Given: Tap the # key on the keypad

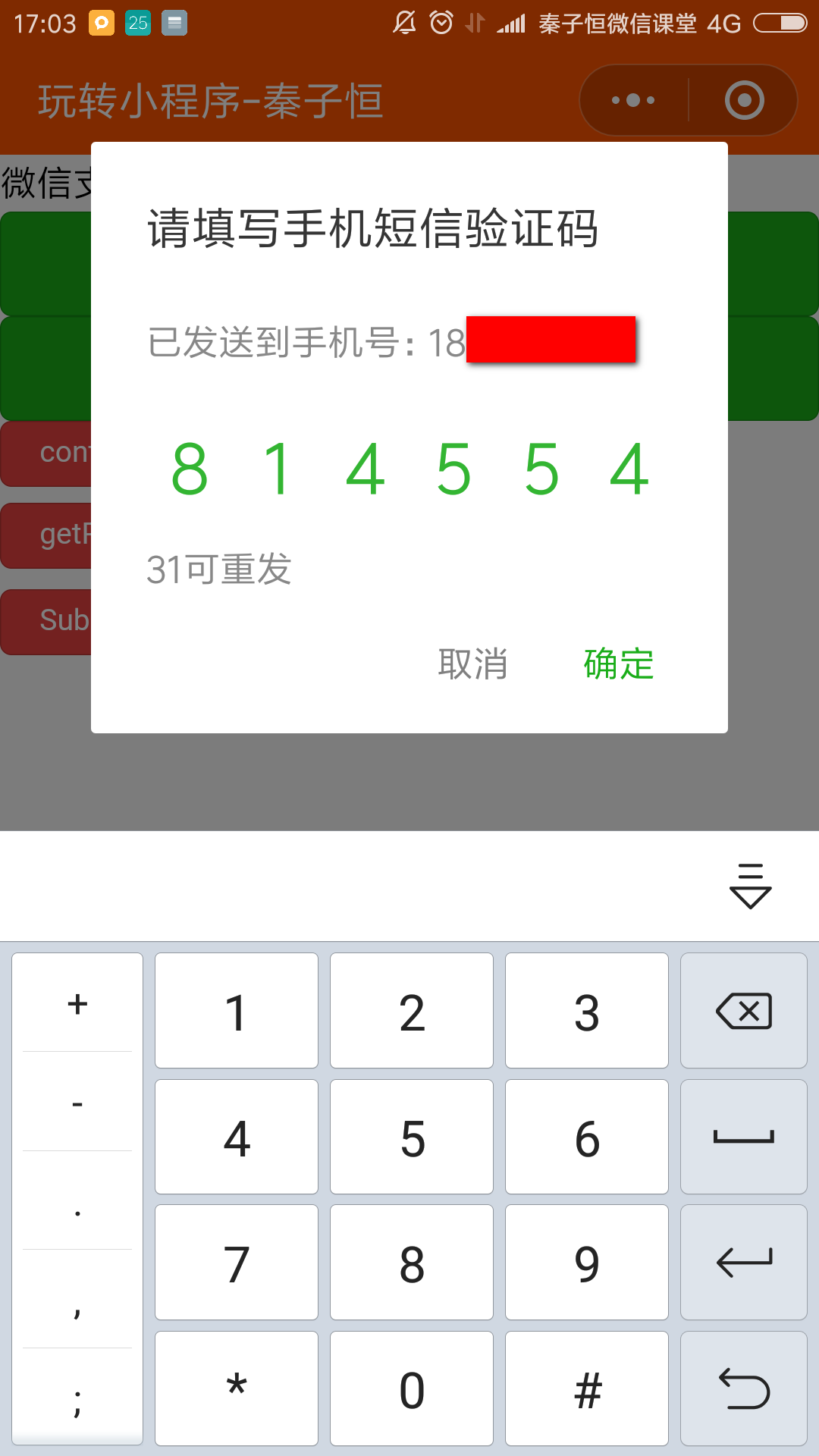Looking at the screenshot, I should [x=587, y=1389].
